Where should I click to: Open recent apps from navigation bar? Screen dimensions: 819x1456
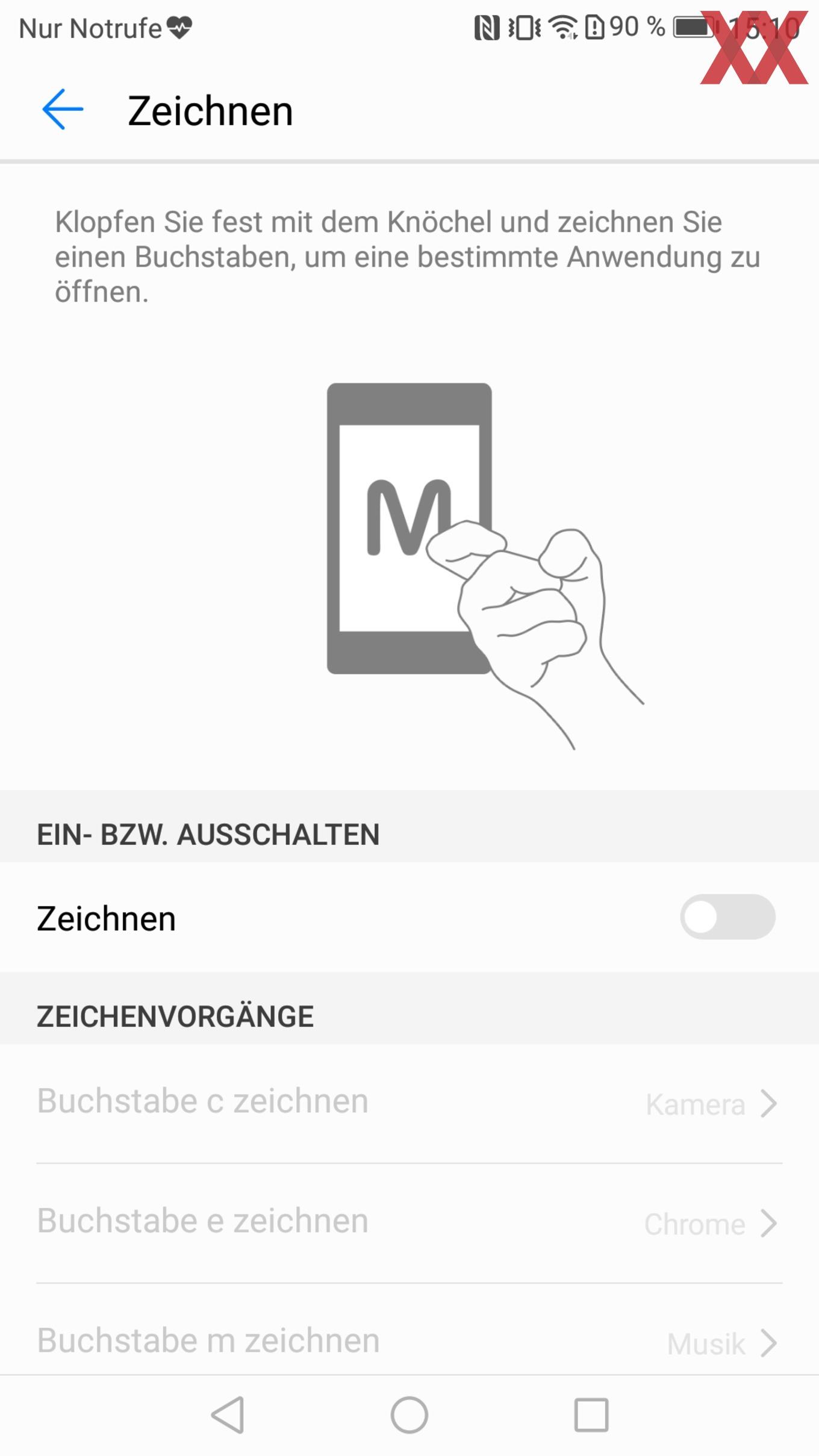(591, 1415)
